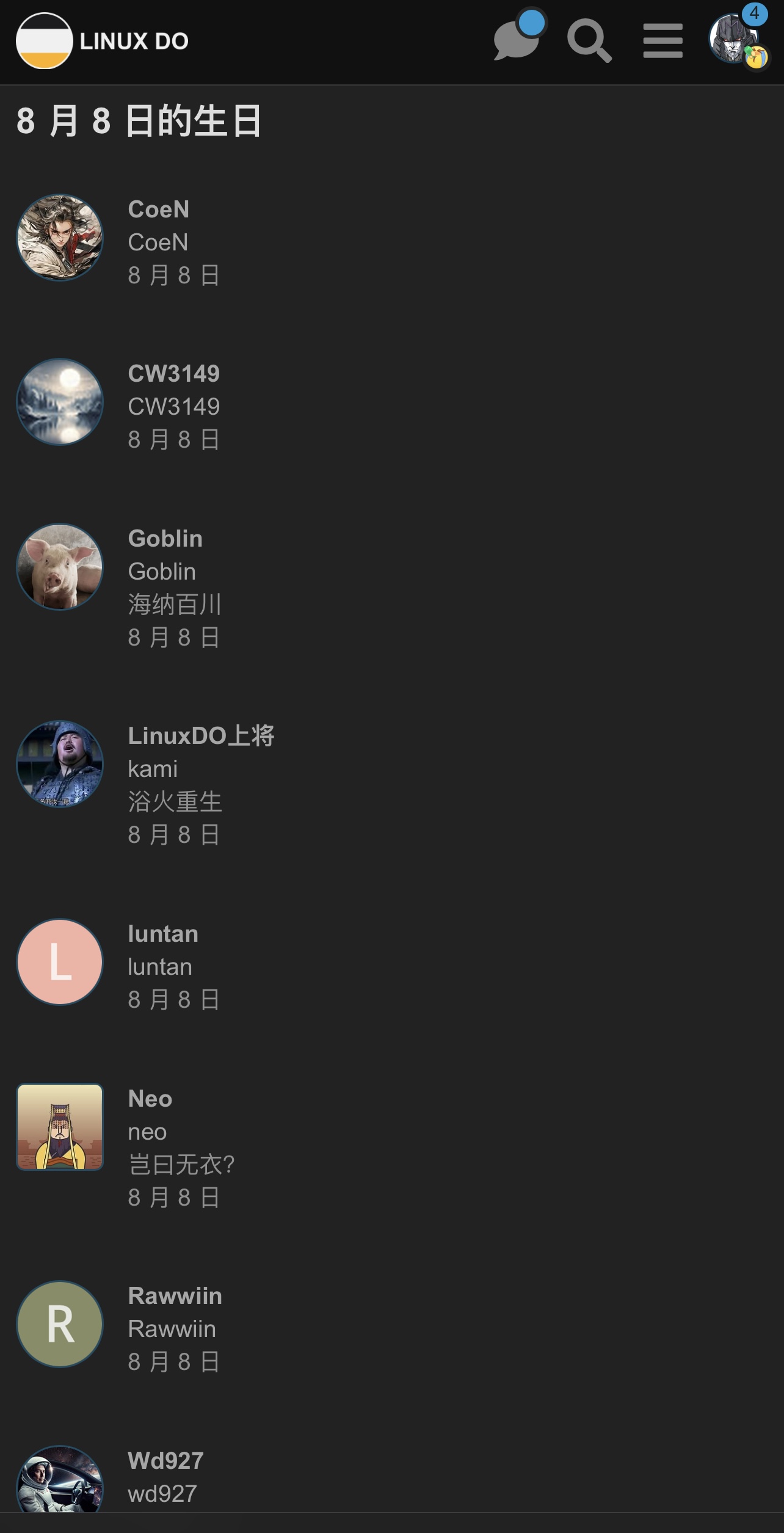Screen dimensions: 784x1533
Task: Open CW3149's user profile
Action: [173, 374]
